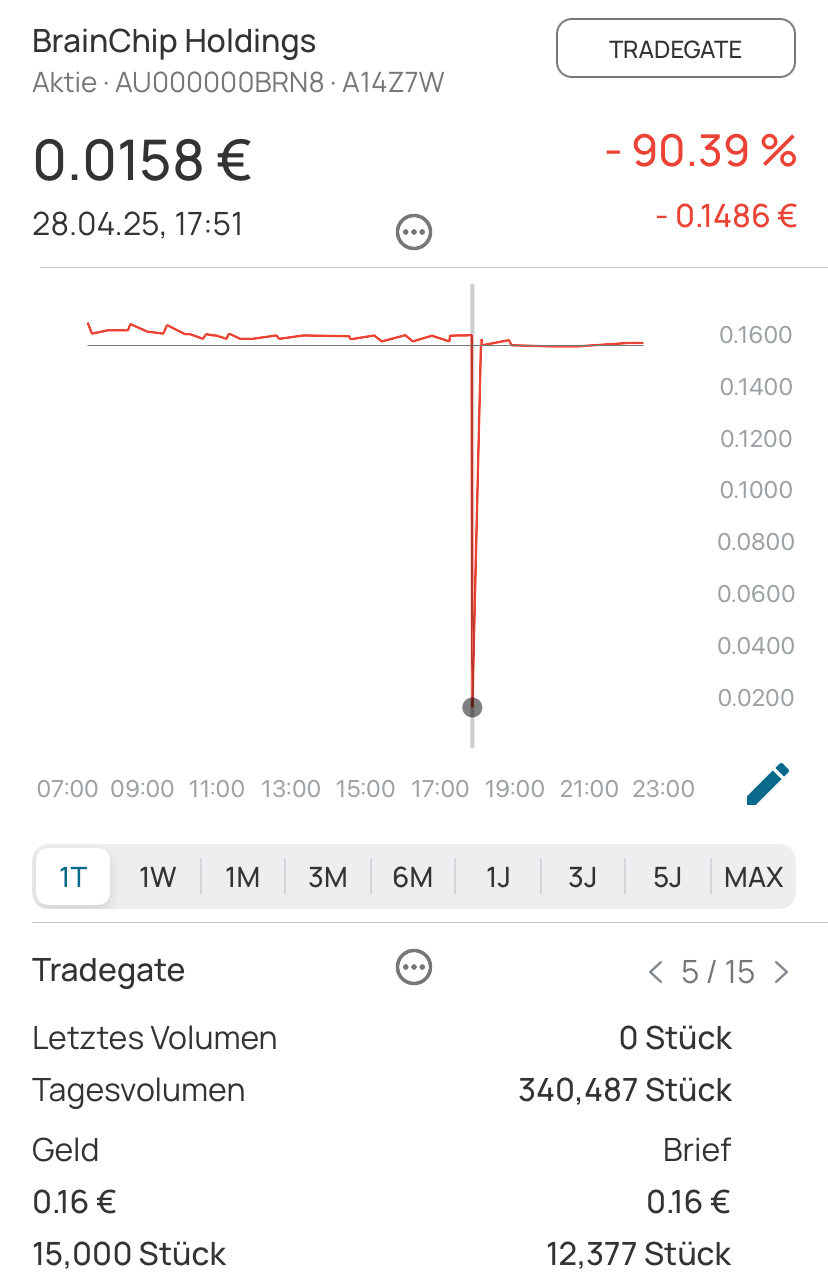Go to the next exchange with the right chevron
This screenshot has height=1278, width=828.
click(x=782, y=972)
